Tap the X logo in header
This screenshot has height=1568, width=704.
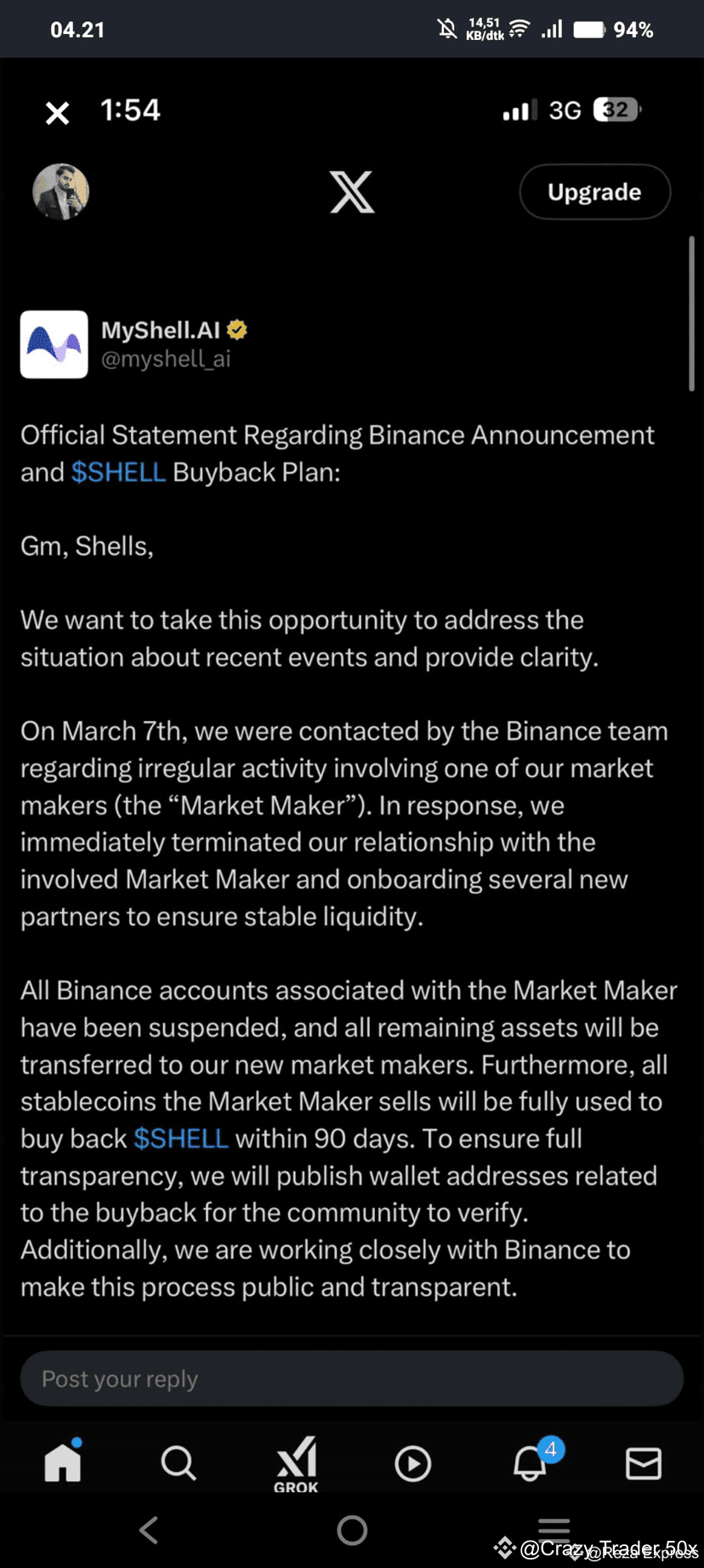point(352,192)
